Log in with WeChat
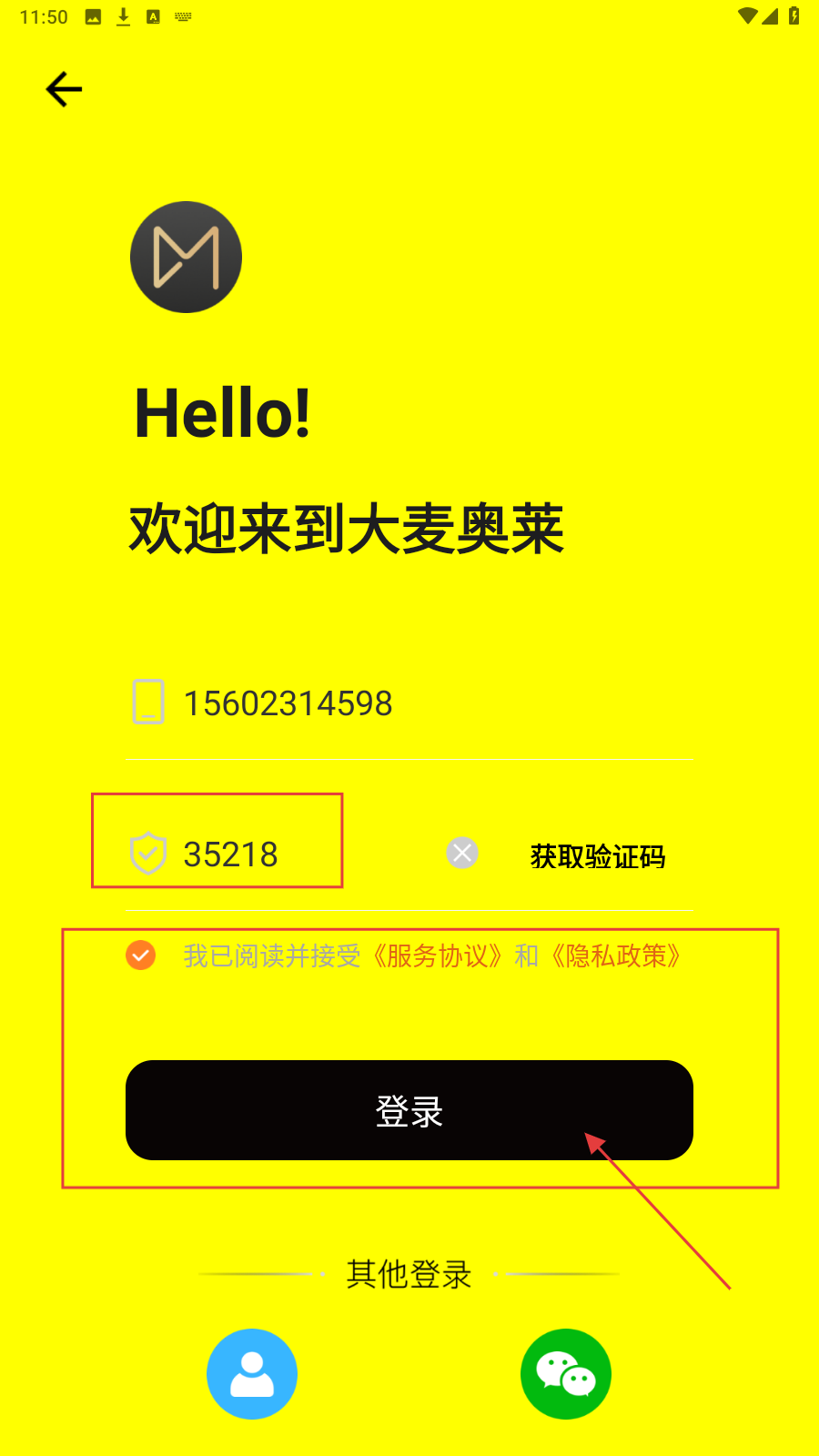This screenshot has width=819, height=1456. pyautogui.click(x=566, y=1374)
